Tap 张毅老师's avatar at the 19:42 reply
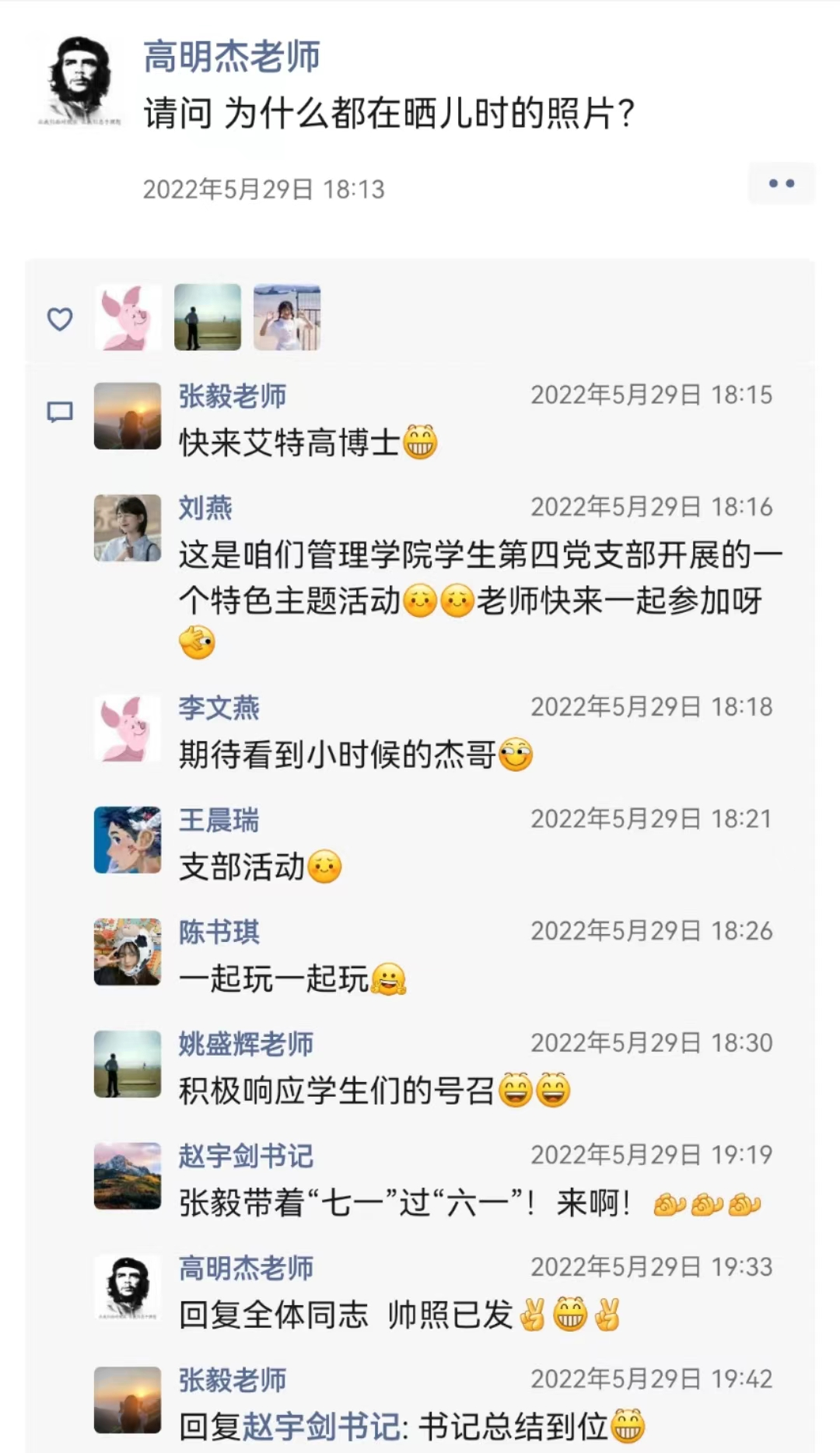Image resolution: width=840 pixels, height=1453 pixels. point(128,1400)
